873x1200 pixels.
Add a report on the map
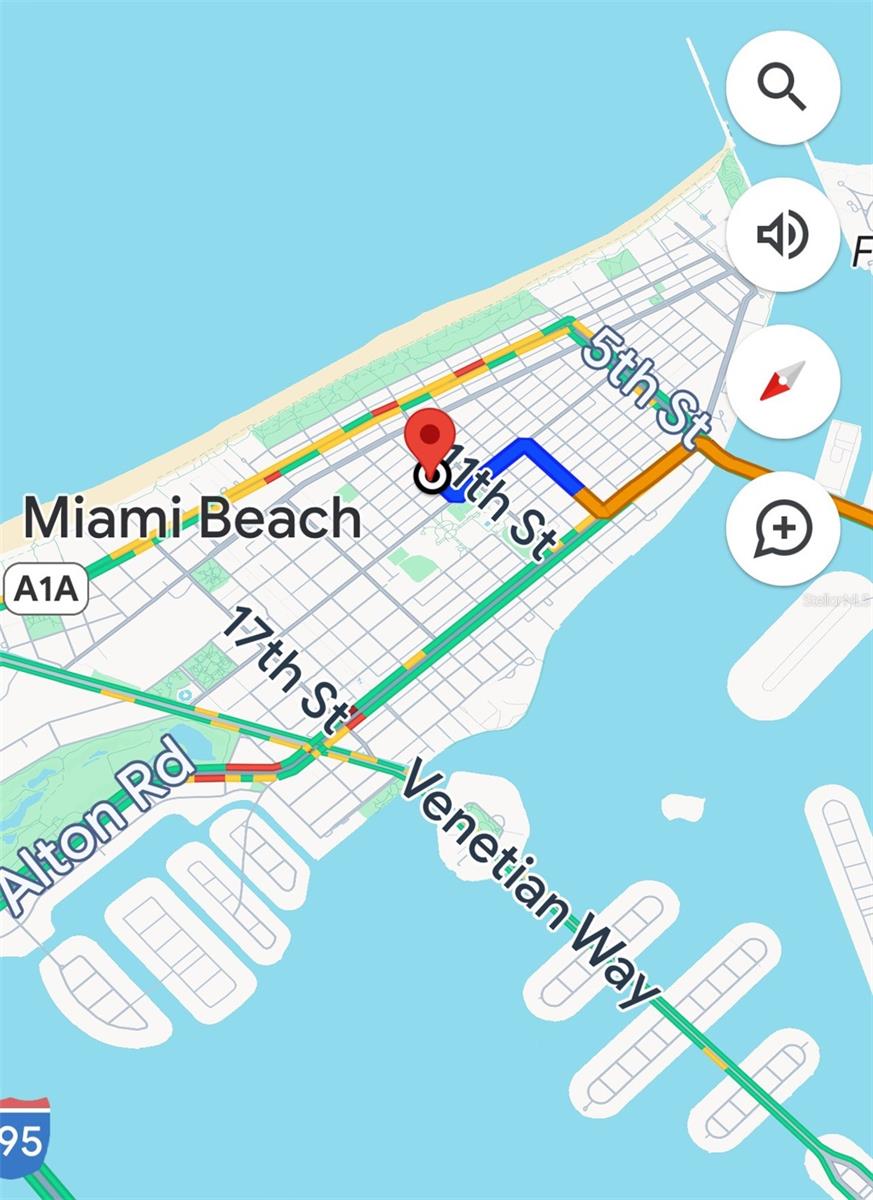point(783,528)
